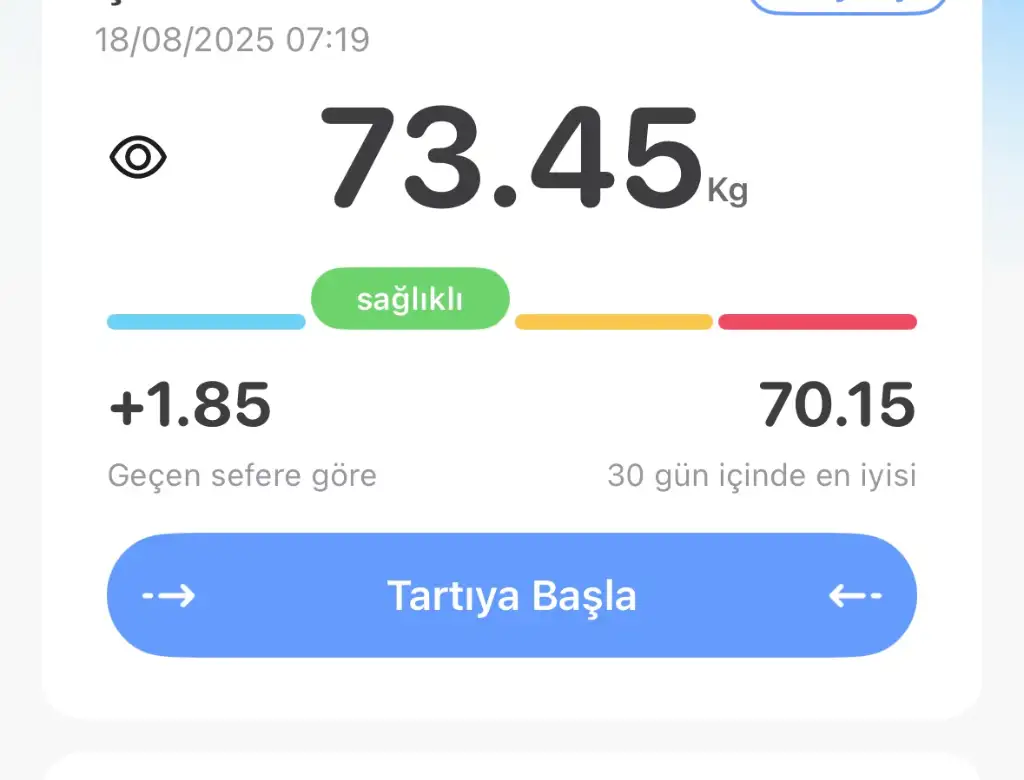Viewport: 1024px width, 780px height.
Task: Hide the weight value with the eye icon
Action: point(138,158)
